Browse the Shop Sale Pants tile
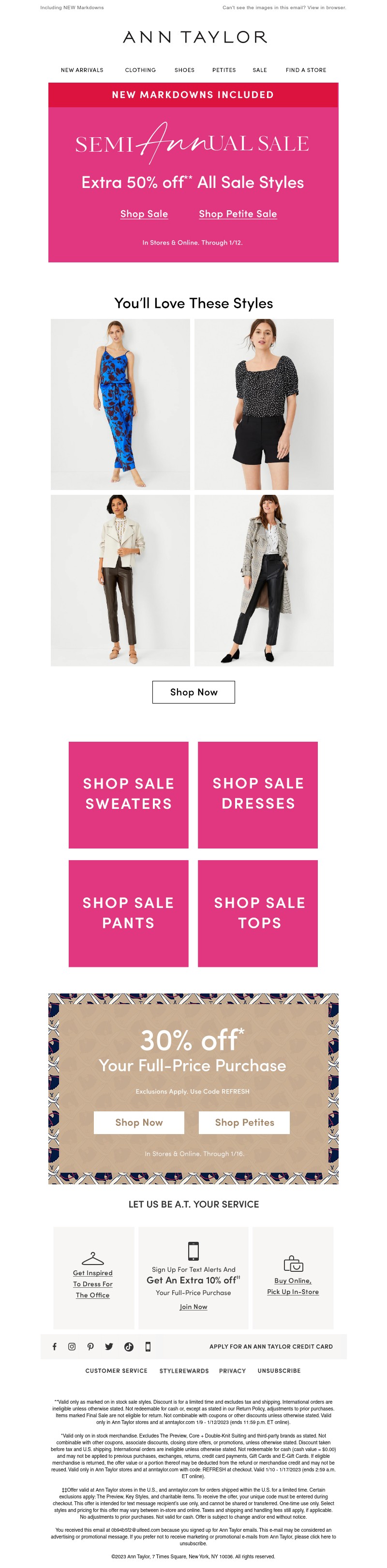Image resolution: width=387 pixels, height=1568 pixels. [129, 913]
